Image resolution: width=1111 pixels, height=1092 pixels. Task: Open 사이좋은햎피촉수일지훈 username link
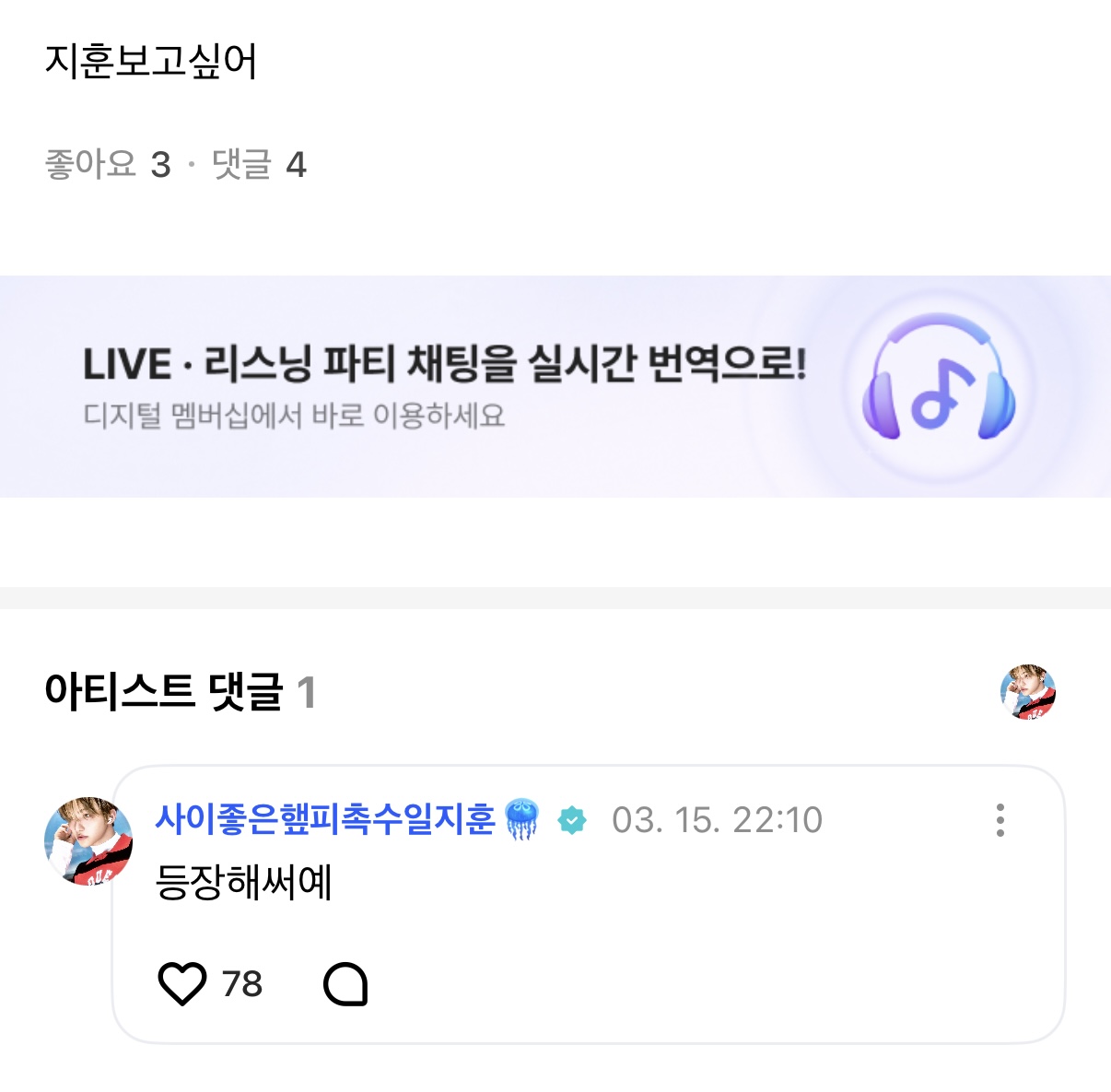324,819
